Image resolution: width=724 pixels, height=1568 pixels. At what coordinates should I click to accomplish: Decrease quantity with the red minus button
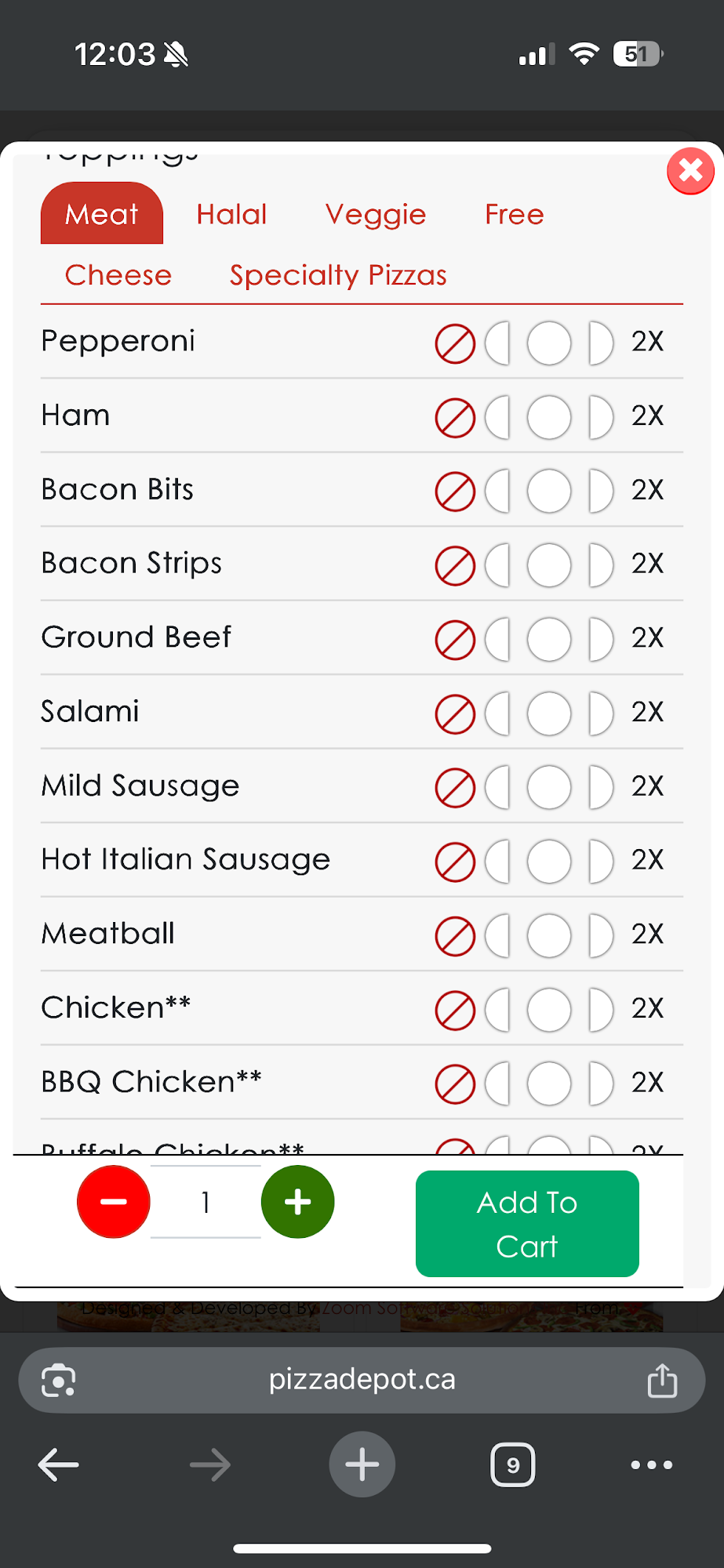[114, 1201]
